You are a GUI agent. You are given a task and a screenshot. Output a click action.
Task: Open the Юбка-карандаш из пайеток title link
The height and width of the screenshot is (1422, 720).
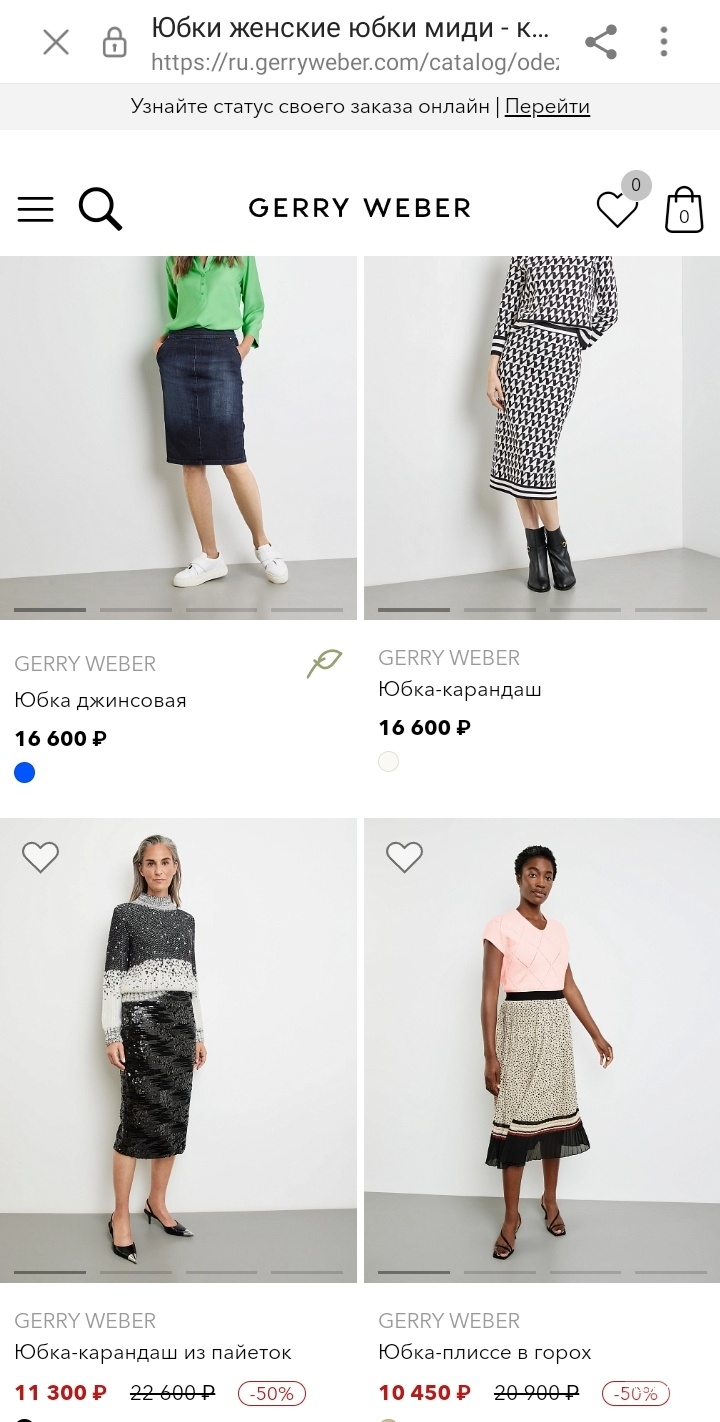(x=153, y=1353)
